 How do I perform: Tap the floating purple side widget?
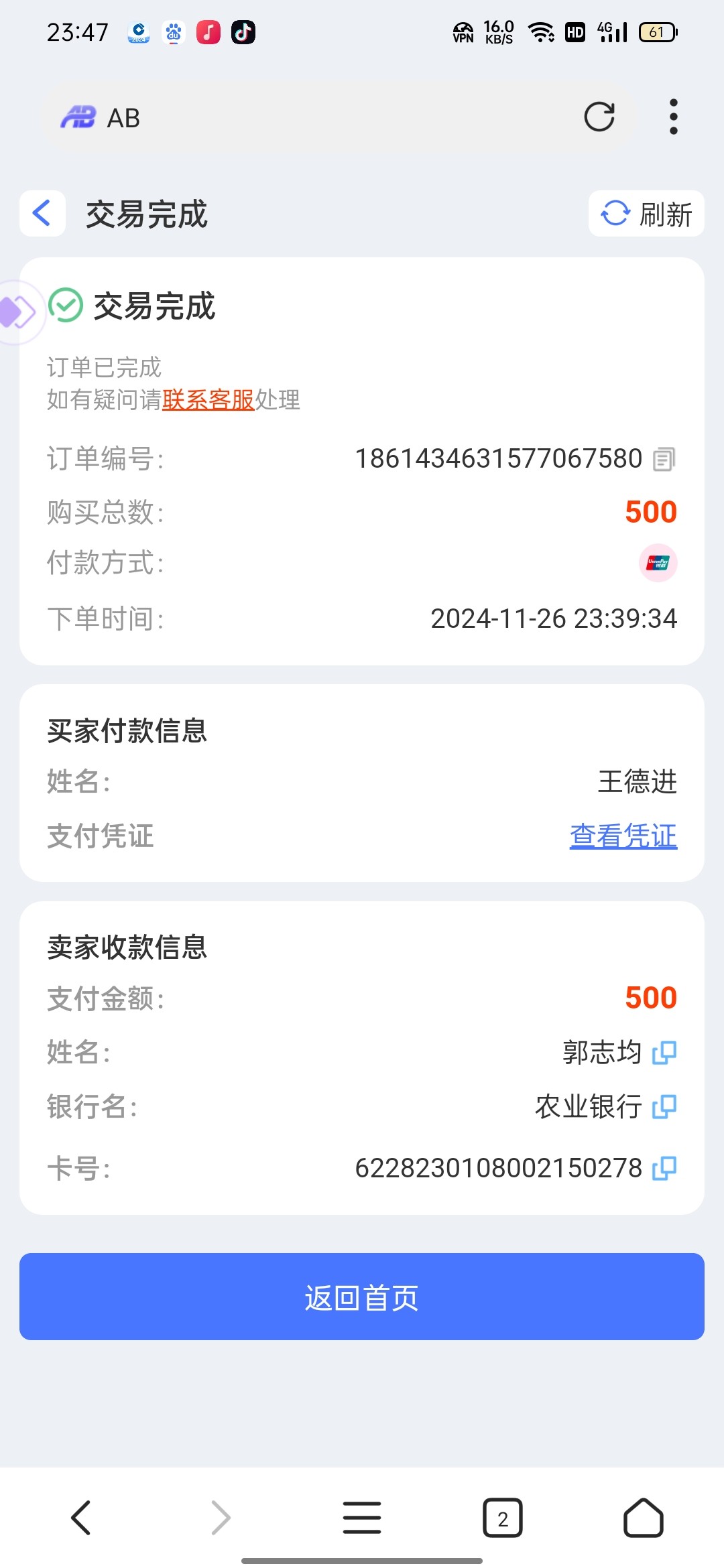click(x=17, y=312)
